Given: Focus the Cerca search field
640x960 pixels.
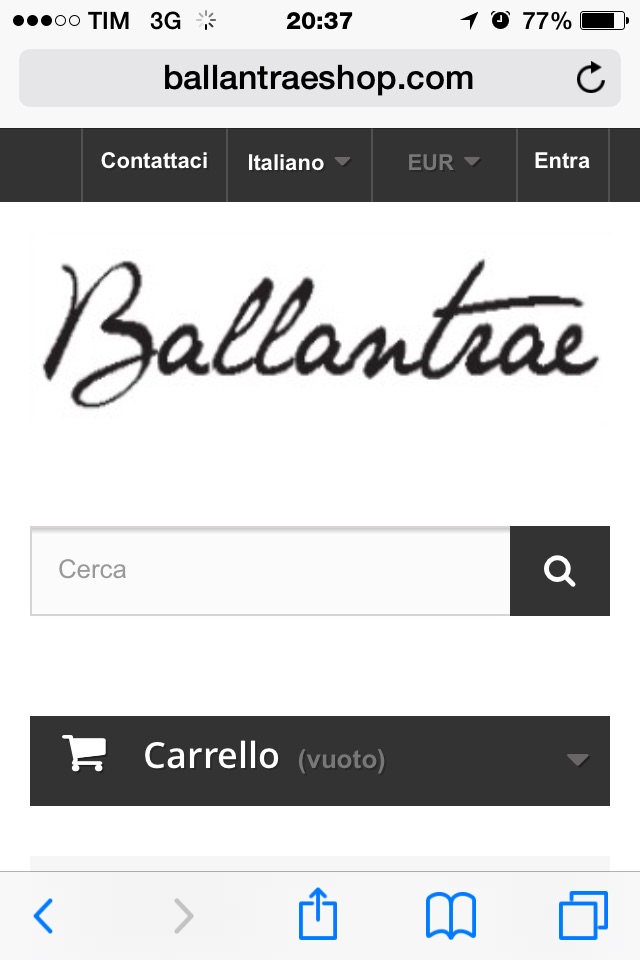Looking at the screenshot, I should coord(270,570).
